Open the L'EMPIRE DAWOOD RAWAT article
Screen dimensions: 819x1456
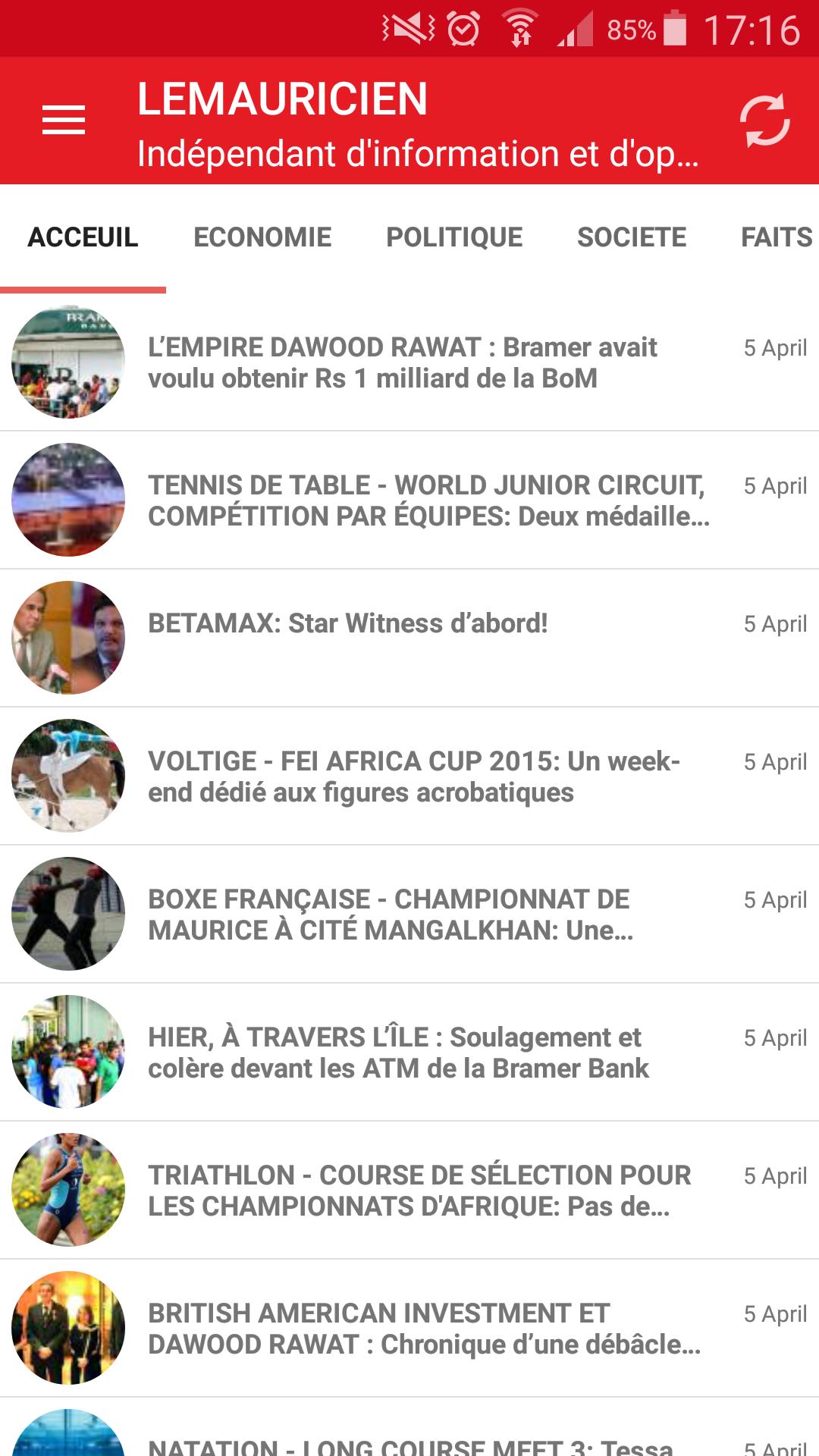[402, 362]
